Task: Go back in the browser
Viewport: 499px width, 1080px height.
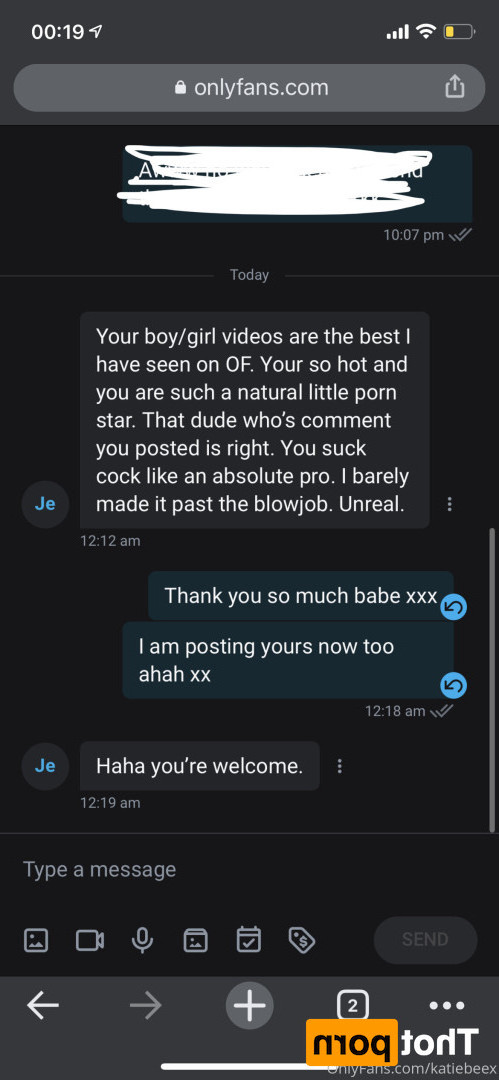Action: click(x=43, y=1006)
